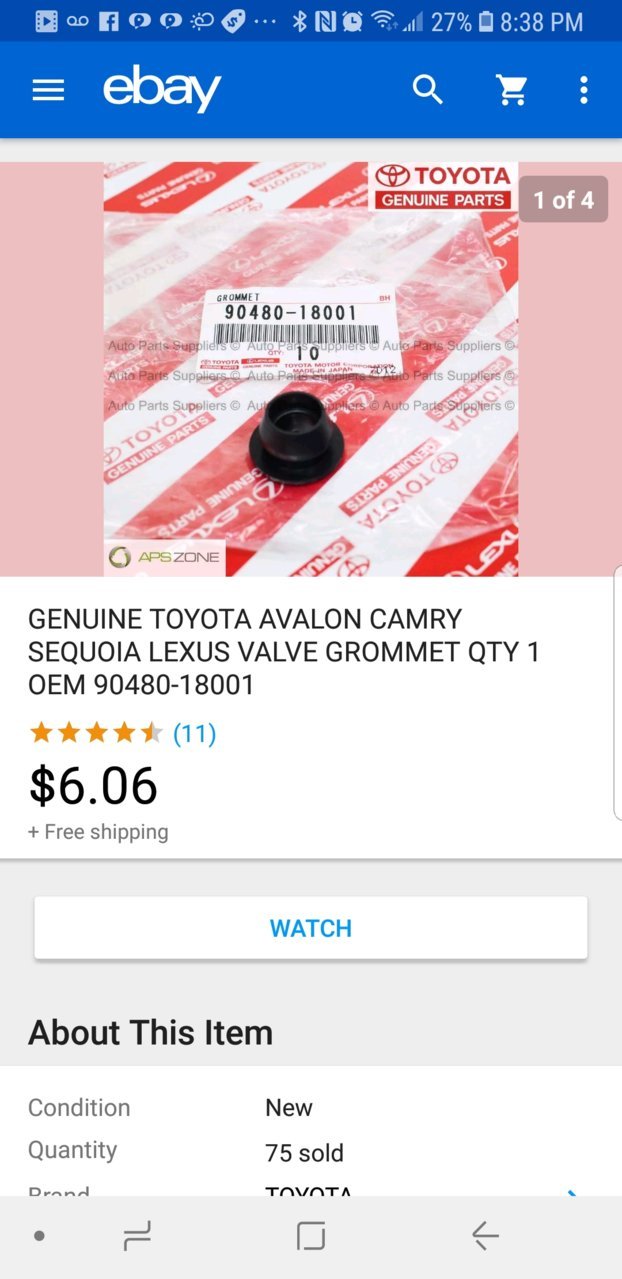Tap the system back button
Screen dimensions: 622x1279
(x=485, y=1237)
